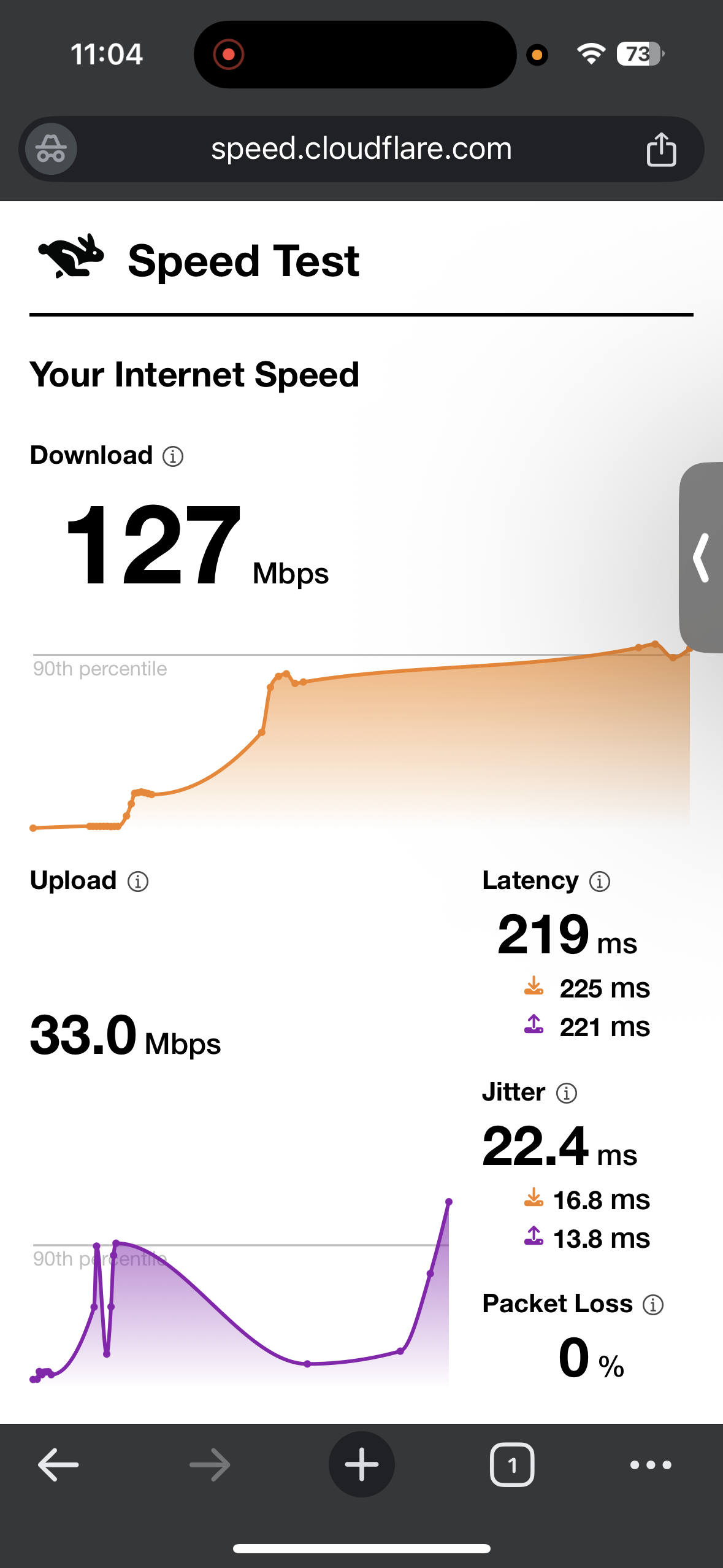The image size is (723, 1568).
Task: Click the Speed Test rabbit logo
Action: (73, 259)
